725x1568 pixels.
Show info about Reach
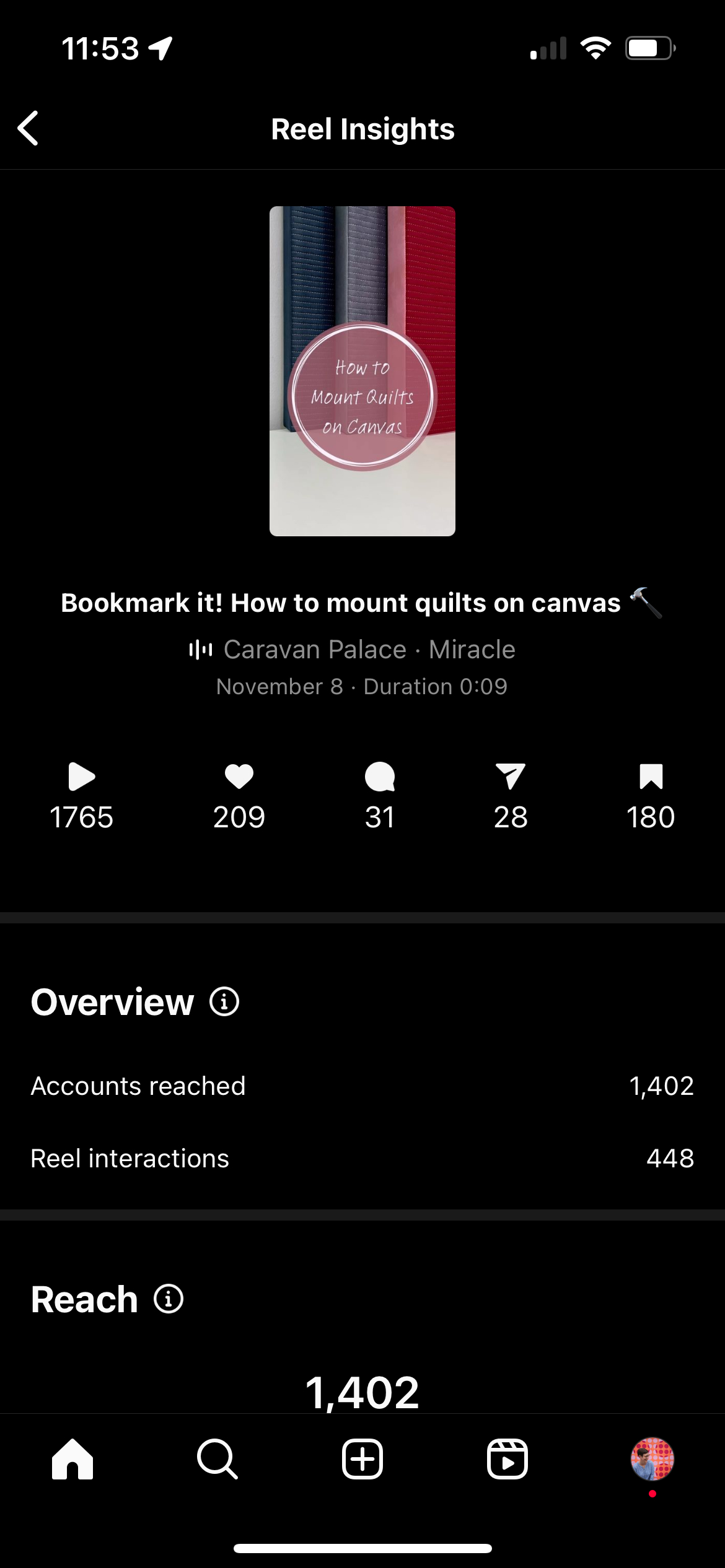pos(169,1299)
